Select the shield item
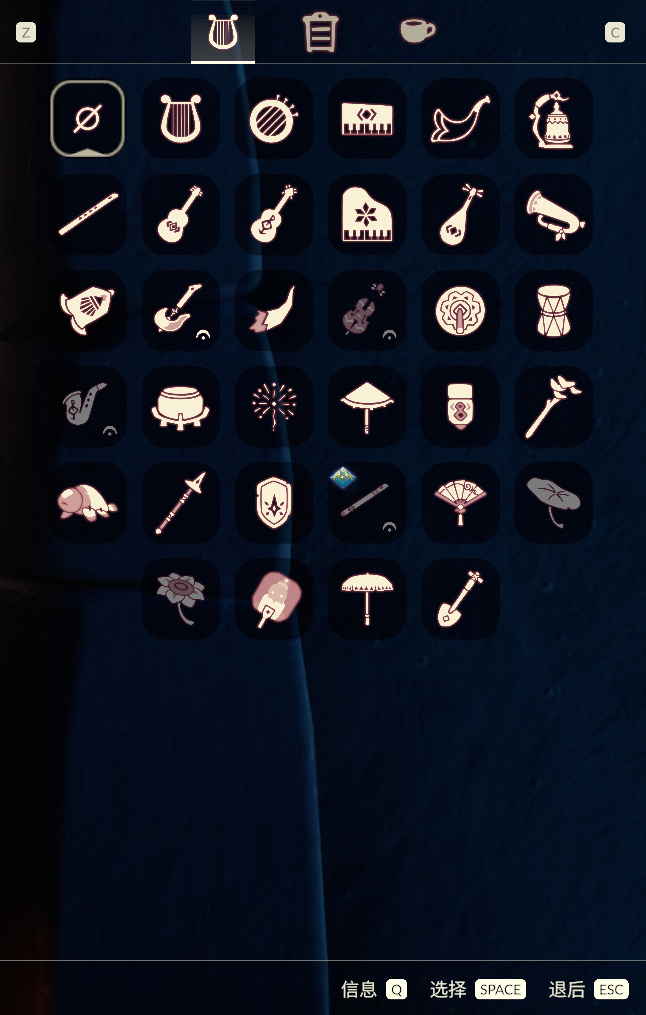Image resolution: width=646 pixels, height=1015 pixels. point(273,502)
